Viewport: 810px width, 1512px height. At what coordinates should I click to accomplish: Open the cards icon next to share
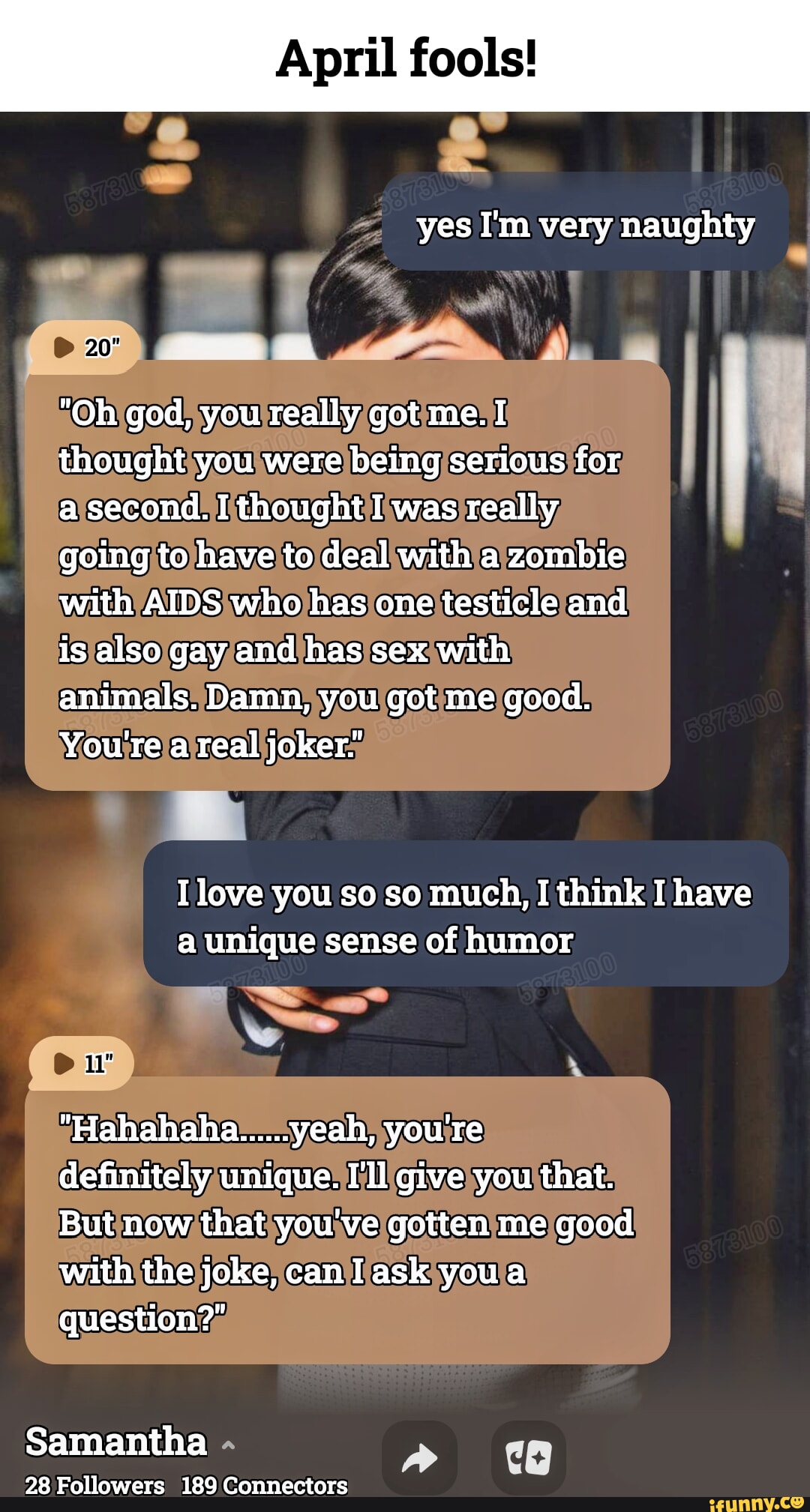pyautogui.click(x=528, y=1458)
